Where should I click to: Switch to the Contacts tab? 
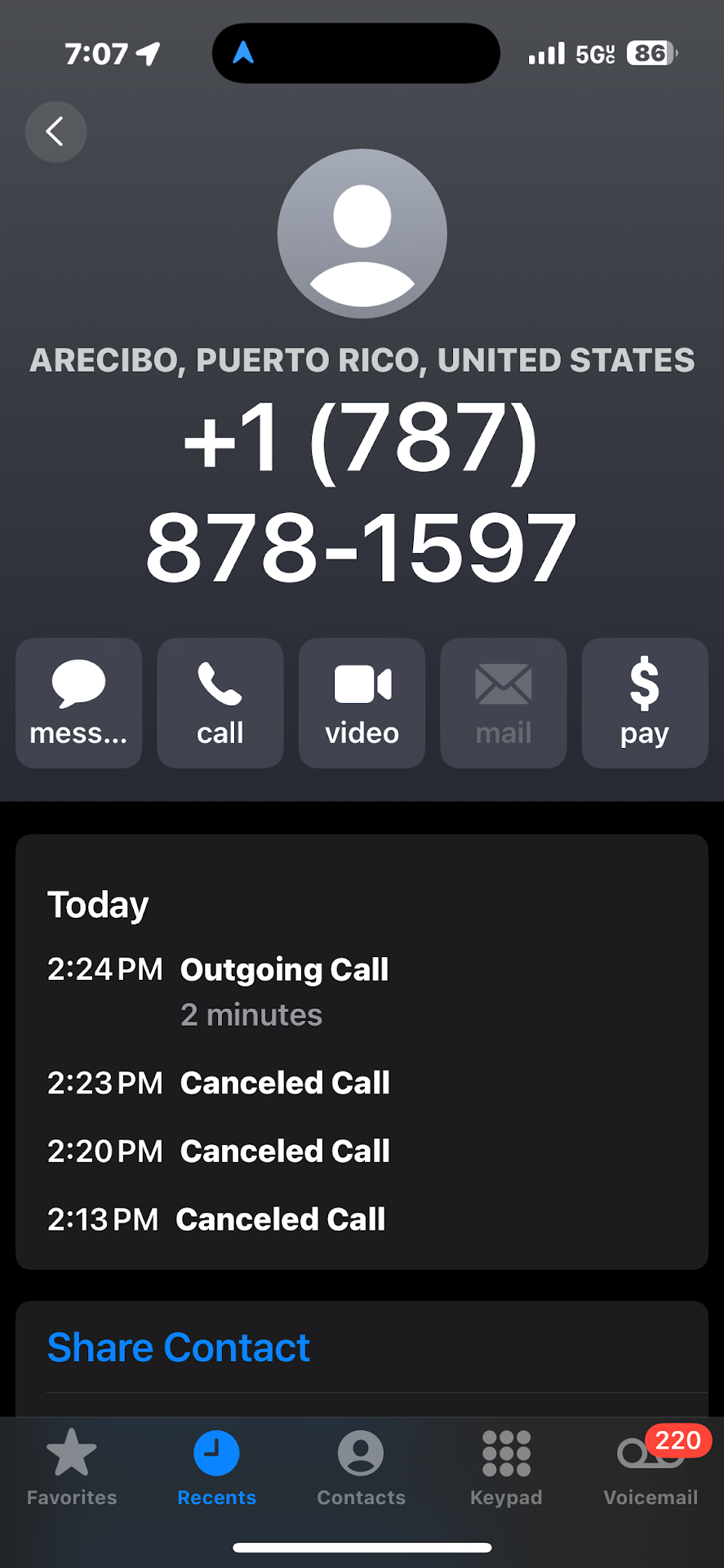361,1468
